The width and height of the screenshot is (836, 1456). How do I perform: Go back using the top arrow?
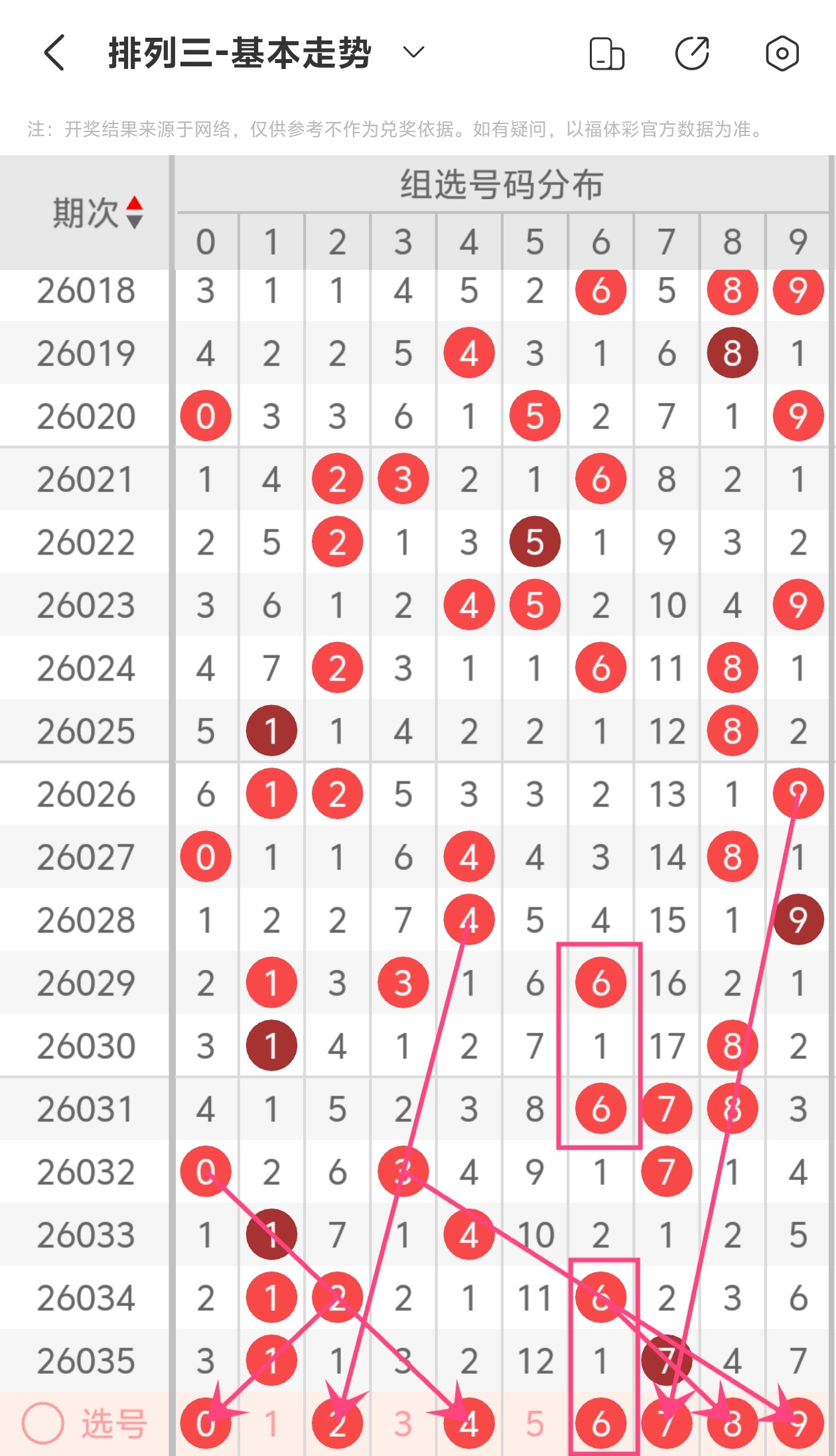pos(54,53)
